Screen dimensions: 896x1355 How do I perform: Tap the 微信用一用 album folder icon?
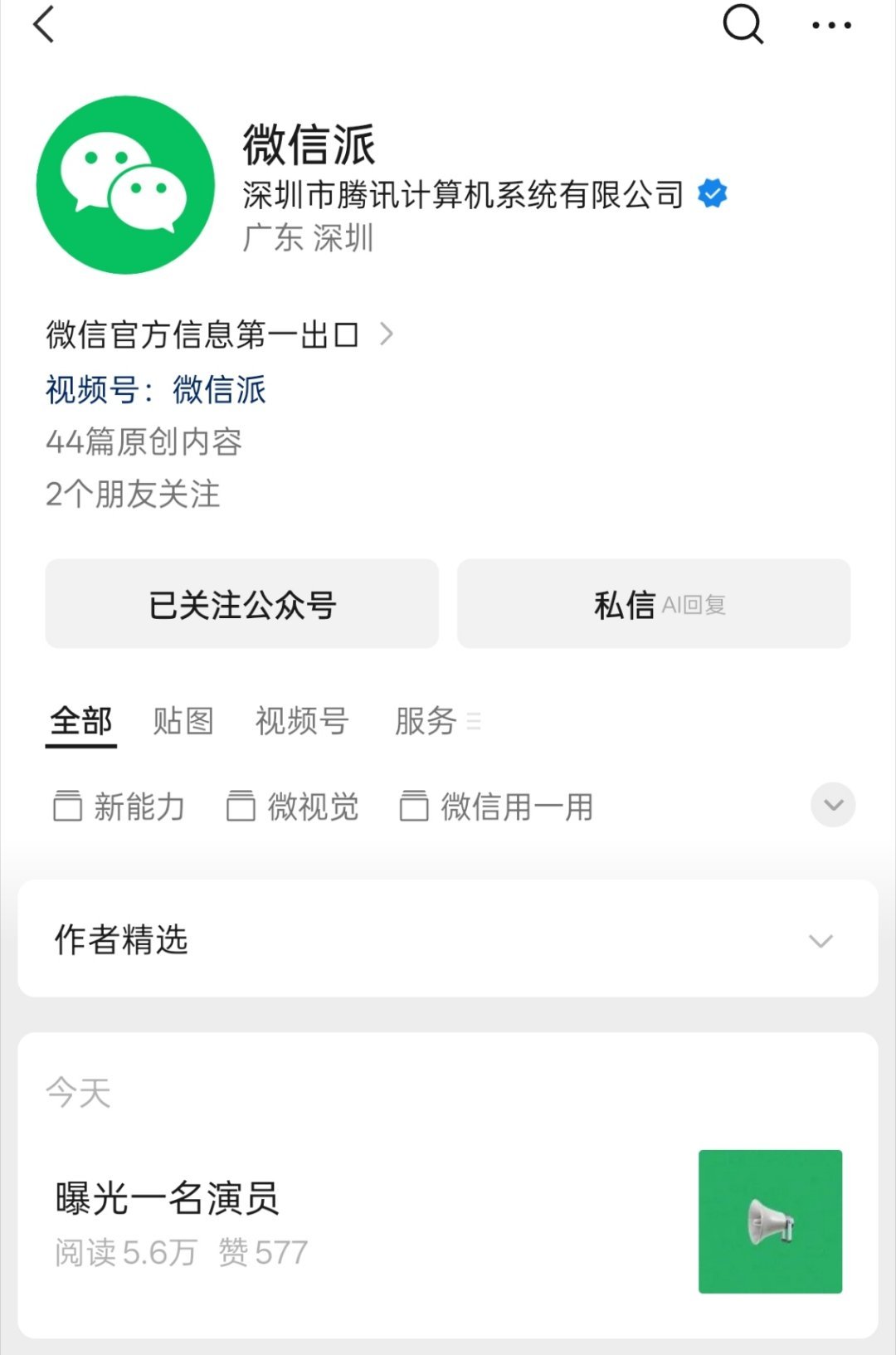point(415,805)
